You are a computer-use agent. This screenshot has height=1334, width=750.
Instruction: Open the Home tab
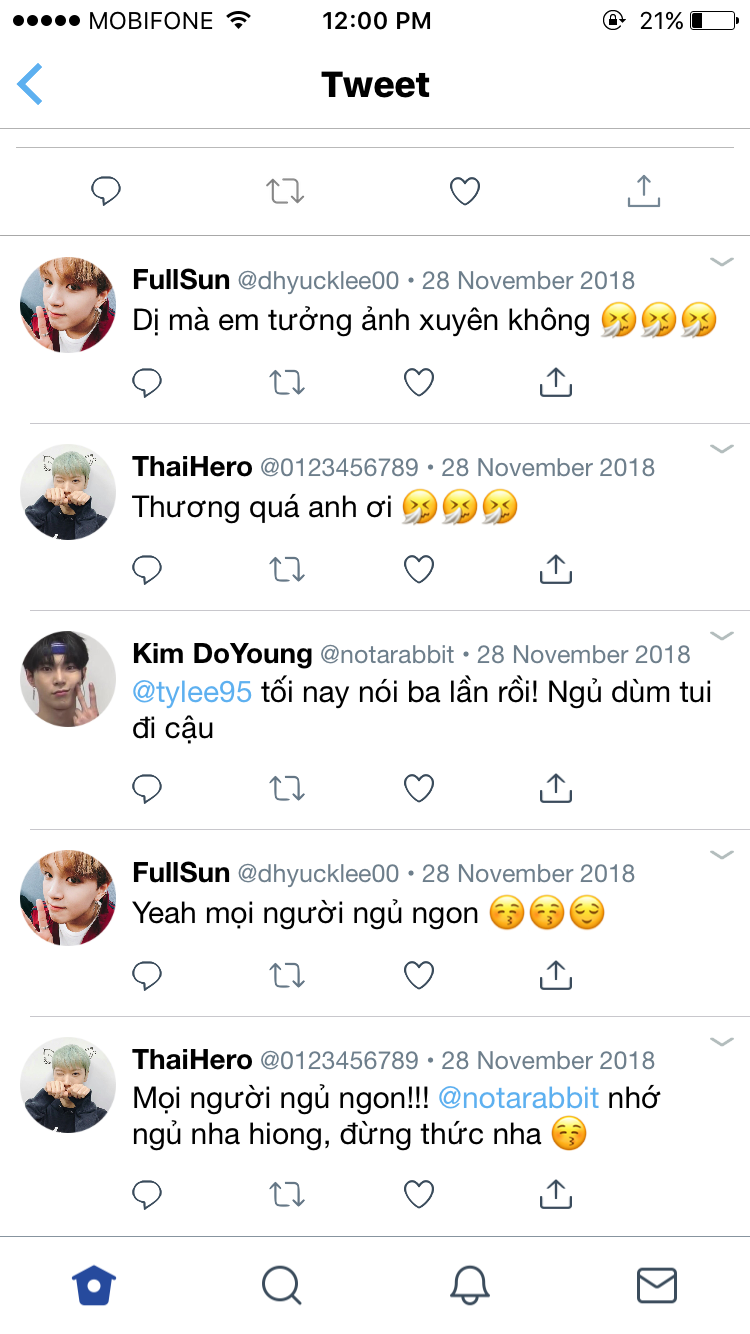pyautogui.click(x=94, y=1285)
